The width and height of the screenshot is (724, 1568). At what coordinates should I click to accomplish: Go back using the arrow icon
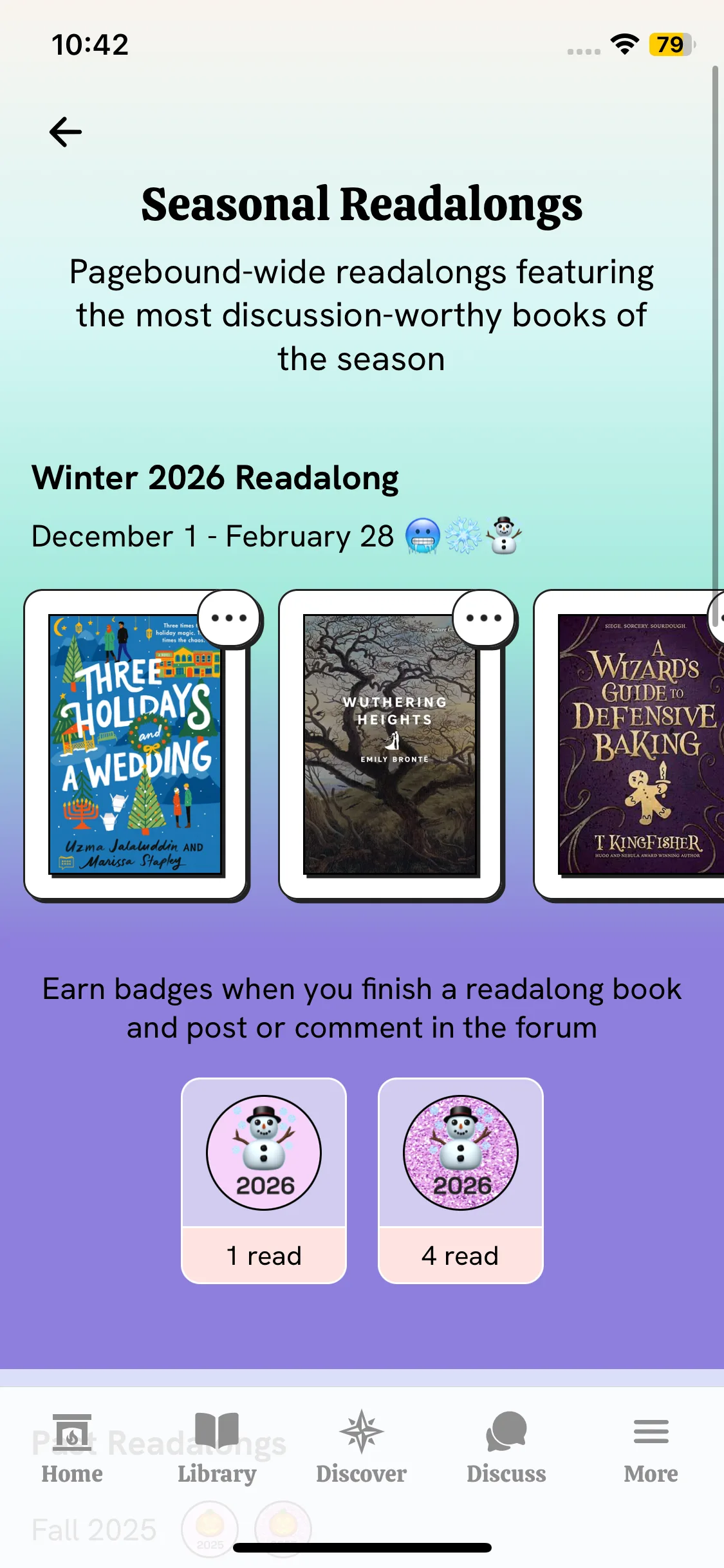point(66,132)
